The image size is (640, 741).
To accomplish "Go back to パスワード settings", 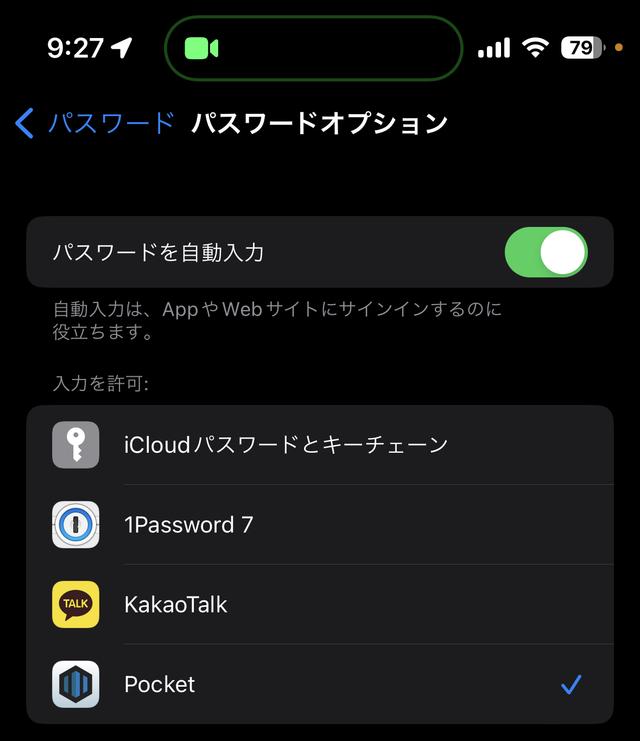I will (x=95, y=123).
